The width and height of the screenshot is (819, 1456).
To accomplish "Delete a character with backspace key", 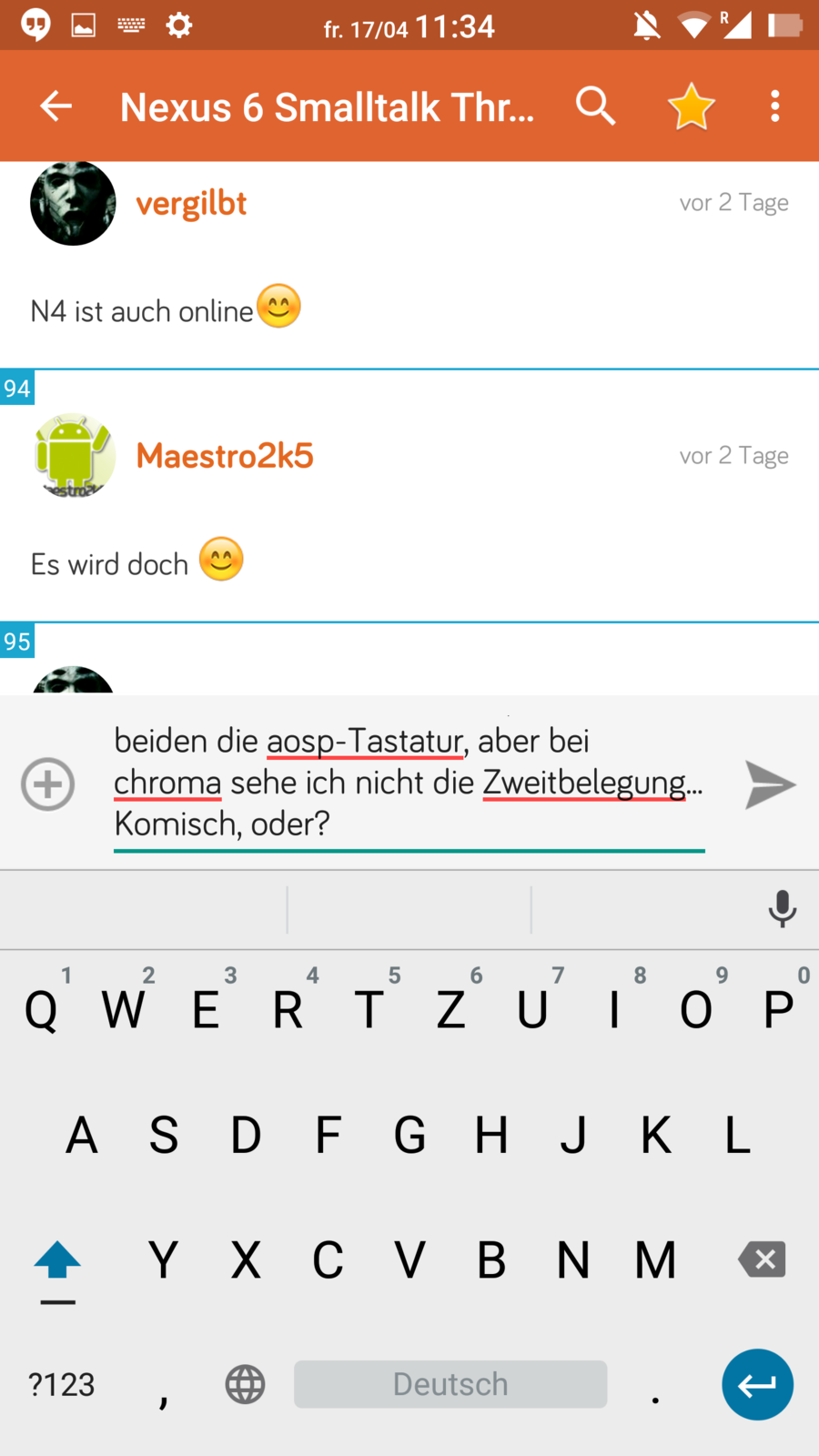I will 762,1260.
